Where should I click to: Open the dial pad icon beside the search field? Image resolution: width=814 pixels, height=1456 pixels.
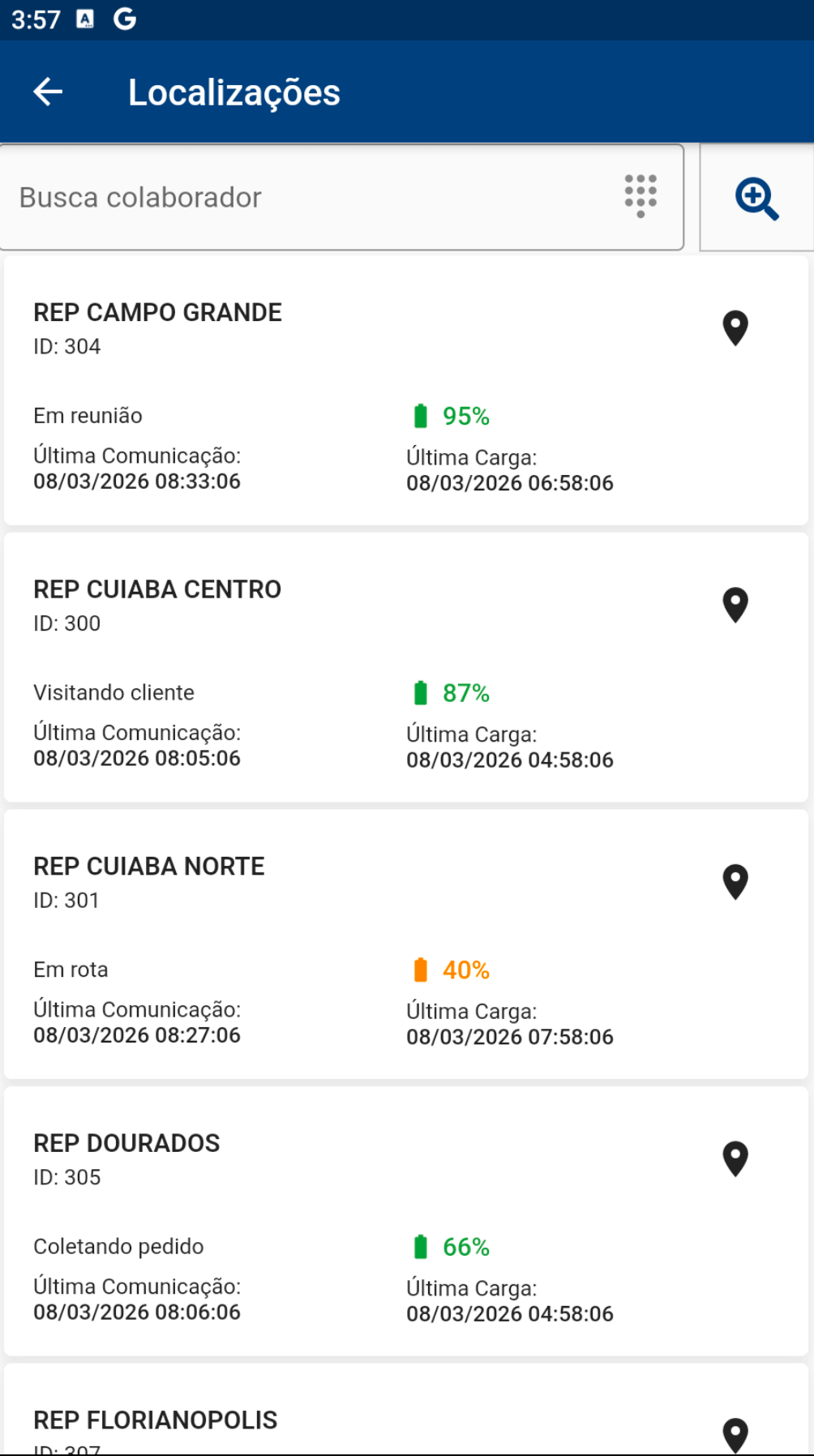[640, 196]
